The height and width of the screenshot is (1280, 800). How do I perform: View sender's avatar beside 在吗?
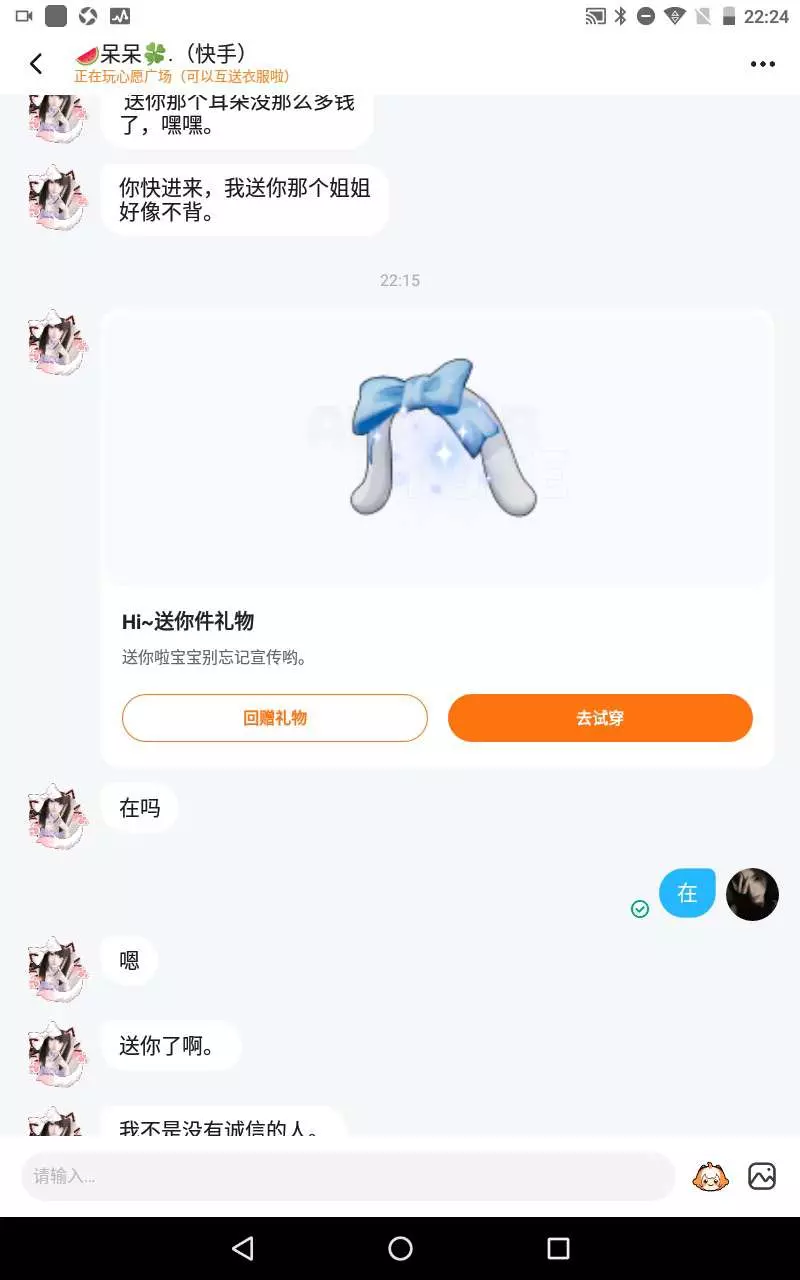(x=58, y=815)
